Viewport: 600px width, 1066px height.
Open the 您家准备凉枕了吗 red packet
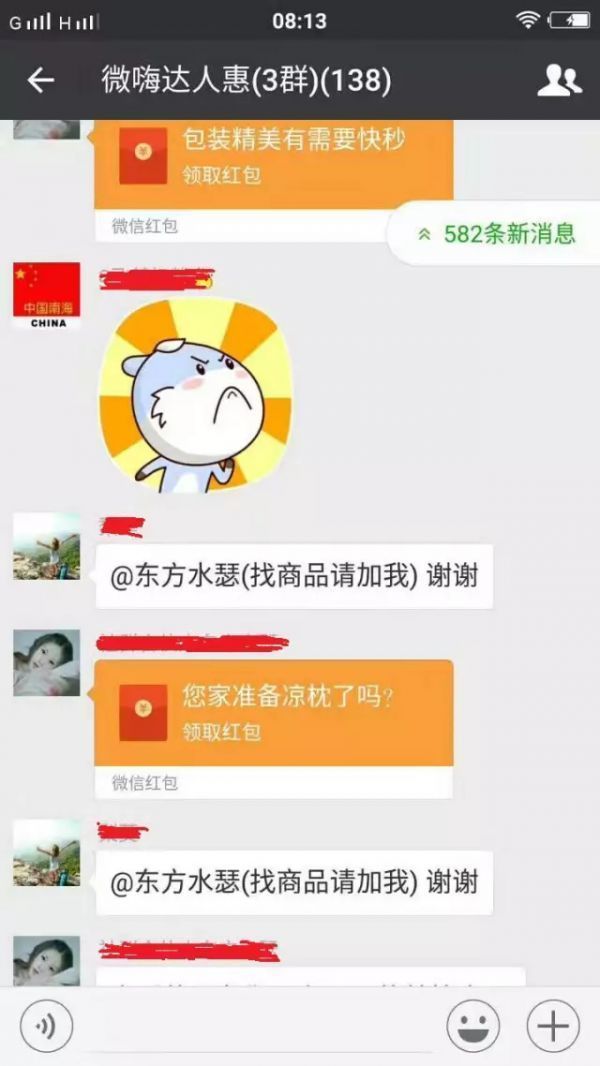274,713
